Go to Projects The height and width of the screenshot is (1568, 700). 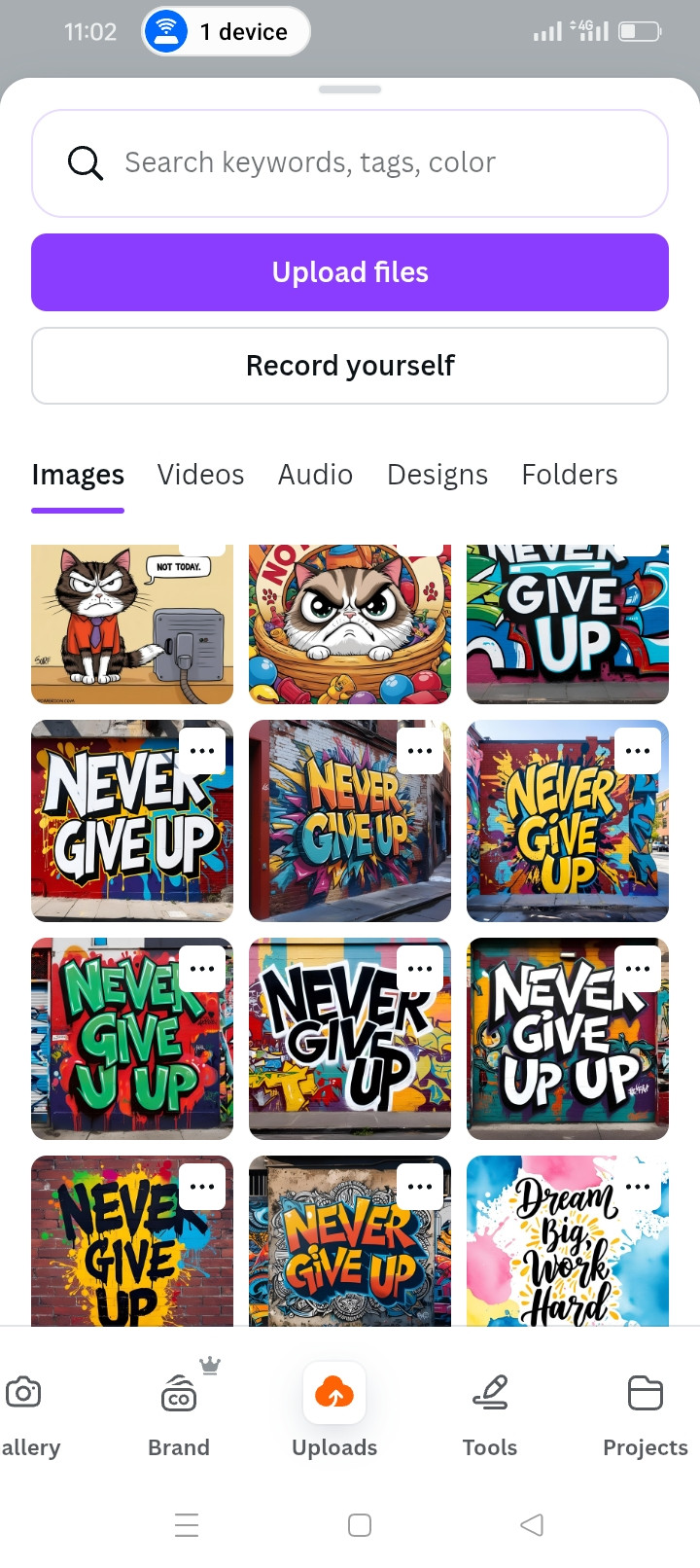(645, 1410)
